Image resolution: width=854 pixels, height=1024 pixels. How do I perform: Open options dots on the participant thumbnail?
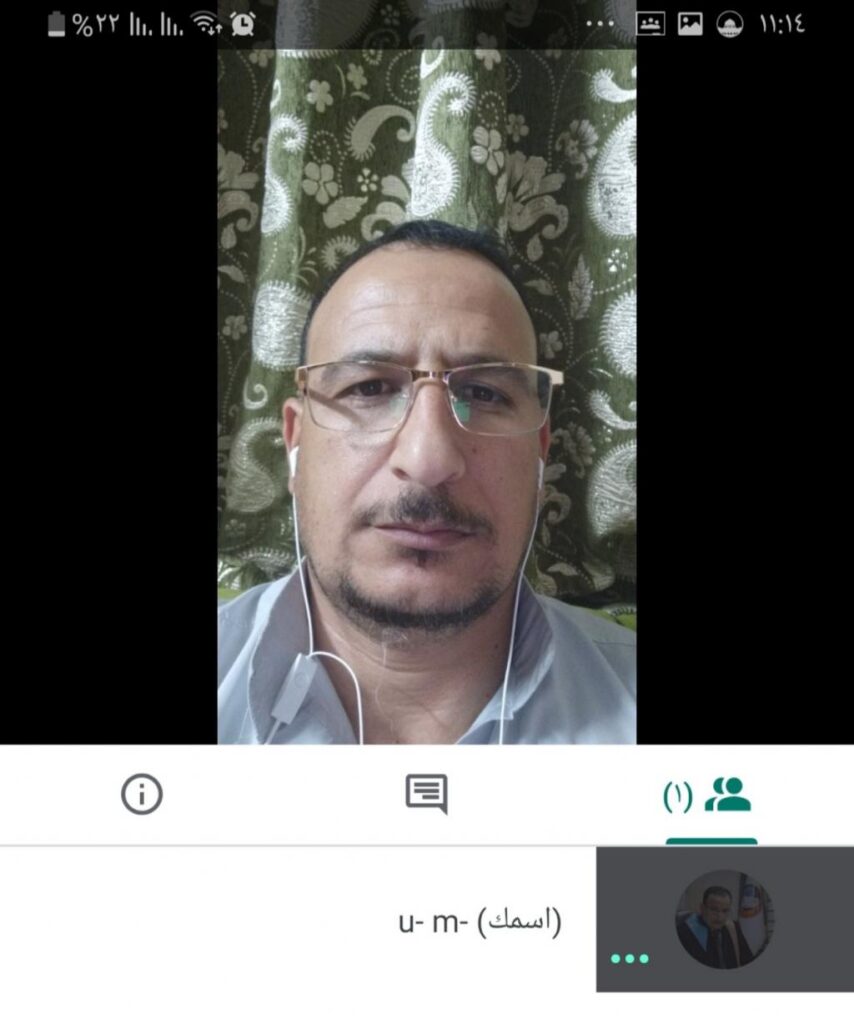629,958
